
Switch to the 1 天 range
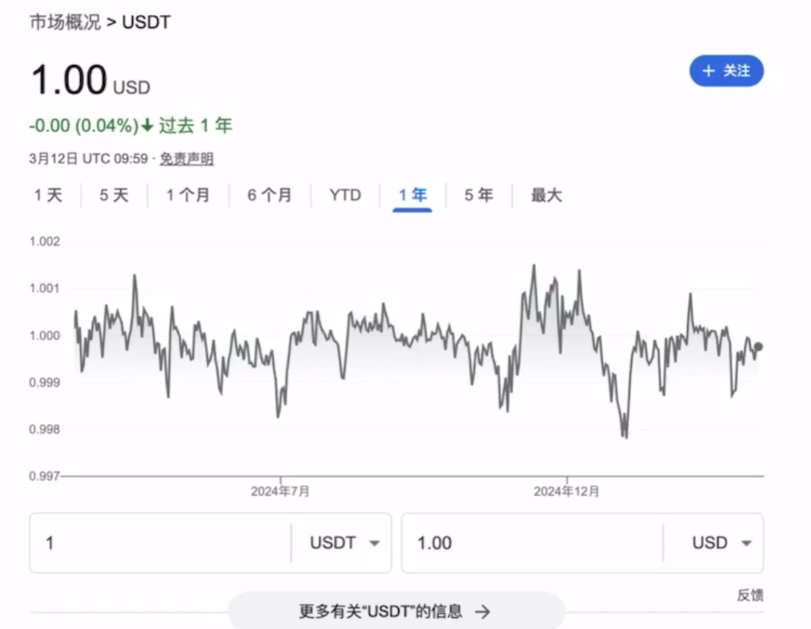48,195
